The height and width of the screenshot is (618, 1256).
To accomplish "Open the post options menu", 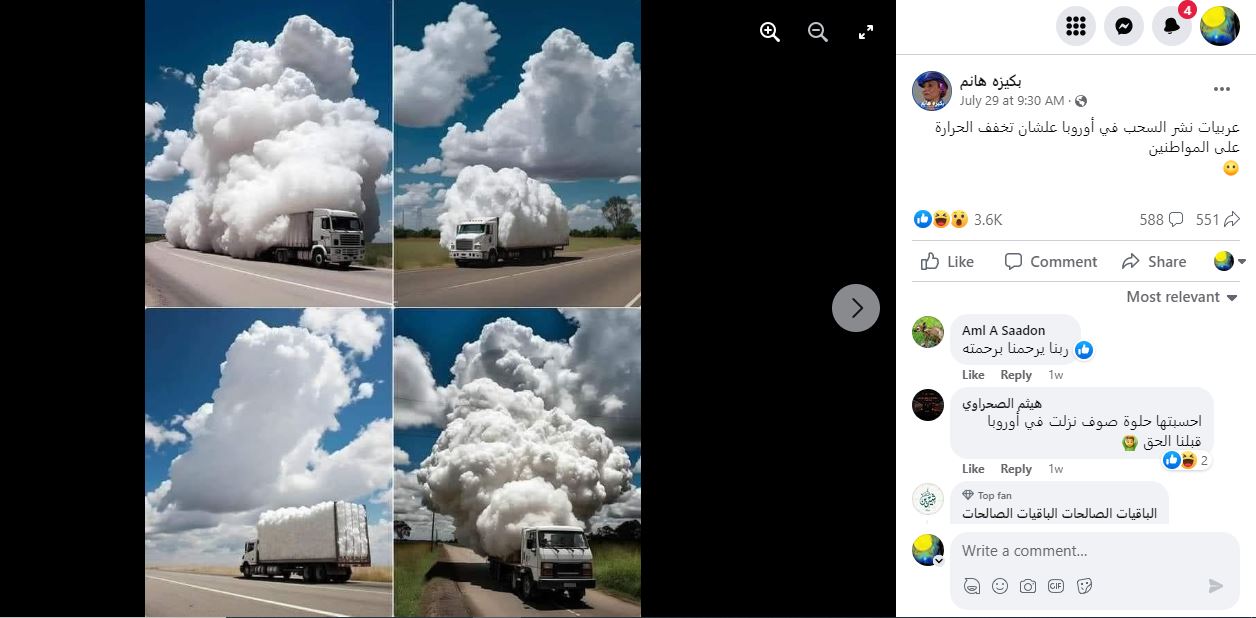I will 1222,89.
